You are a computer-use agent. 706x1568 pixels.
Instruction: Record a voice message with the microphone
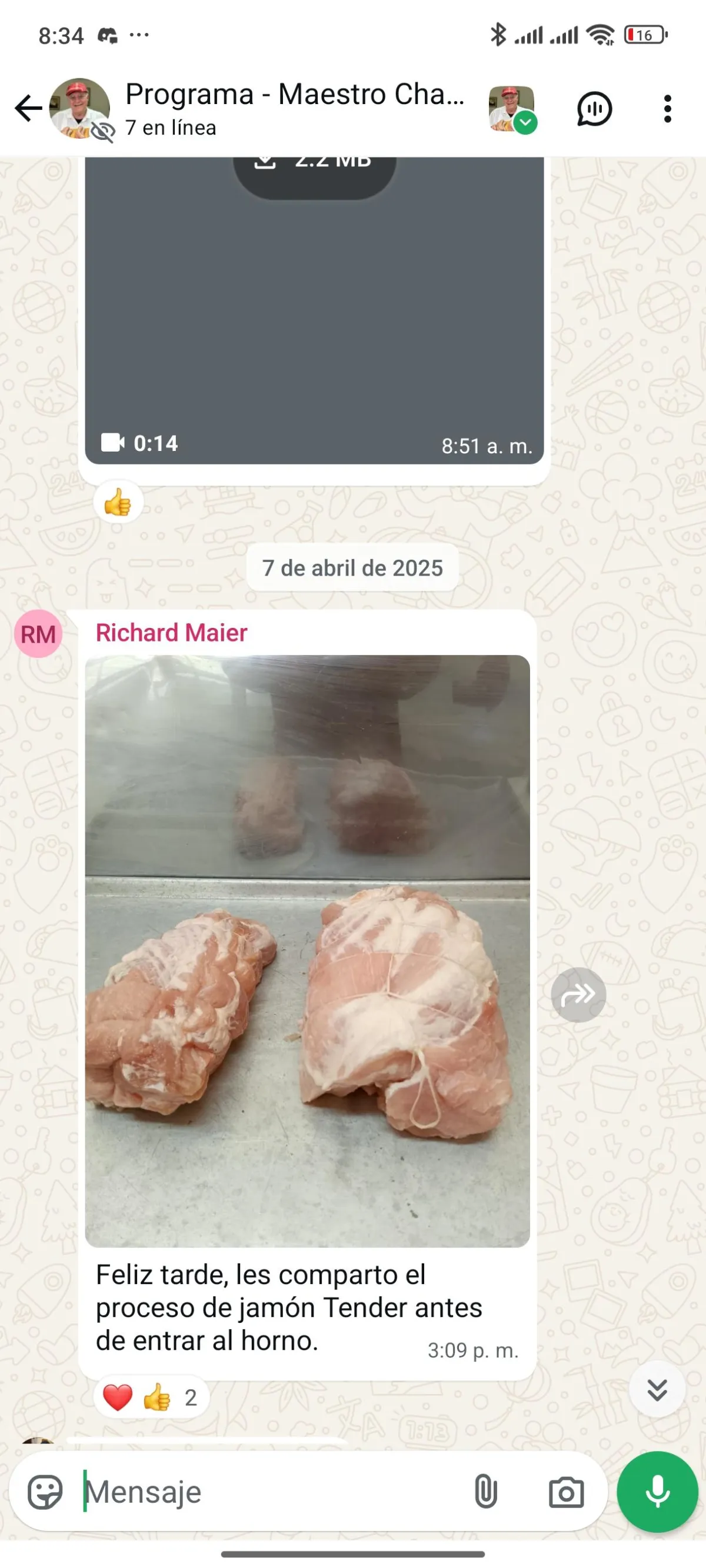657,1492
